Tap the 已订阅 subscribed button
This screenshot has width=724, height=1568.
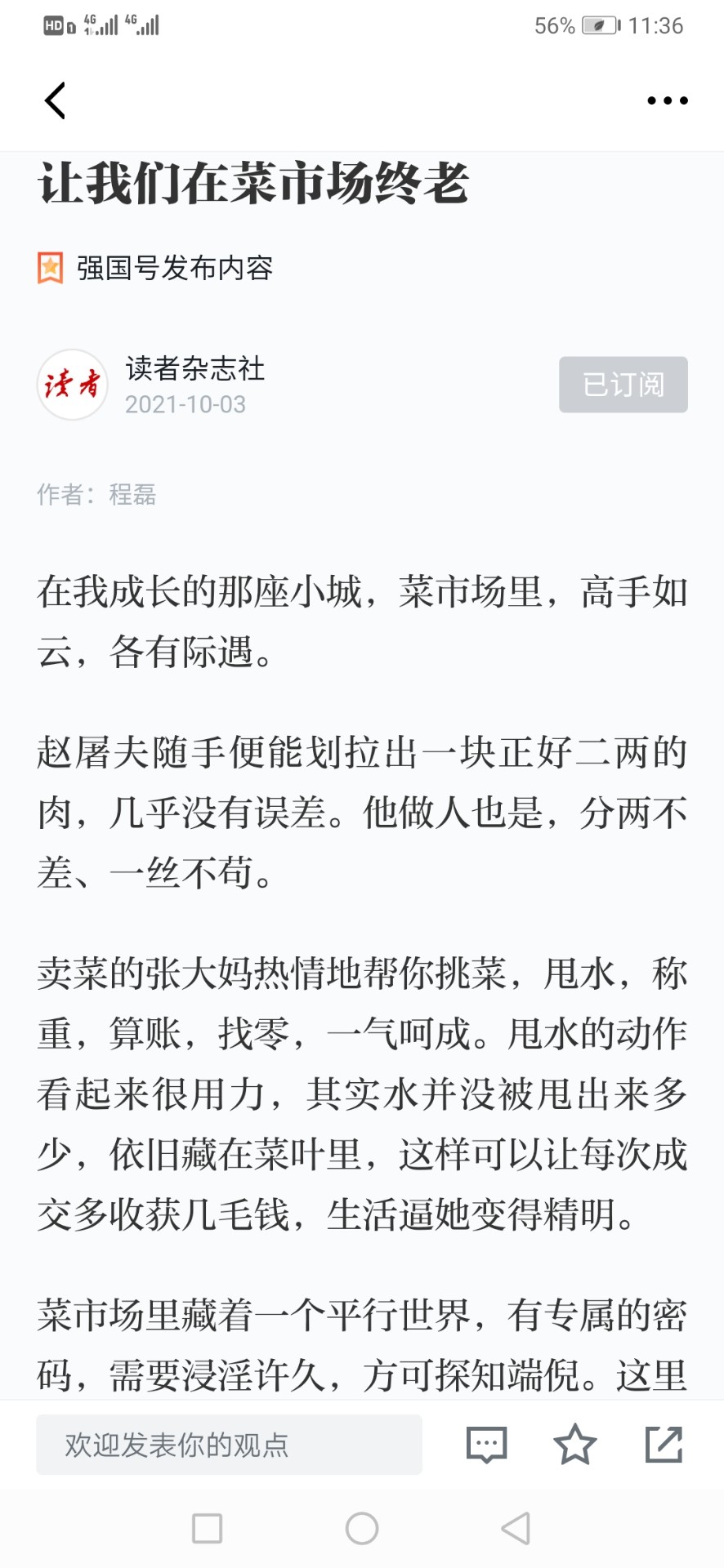[x=623, y=385]
